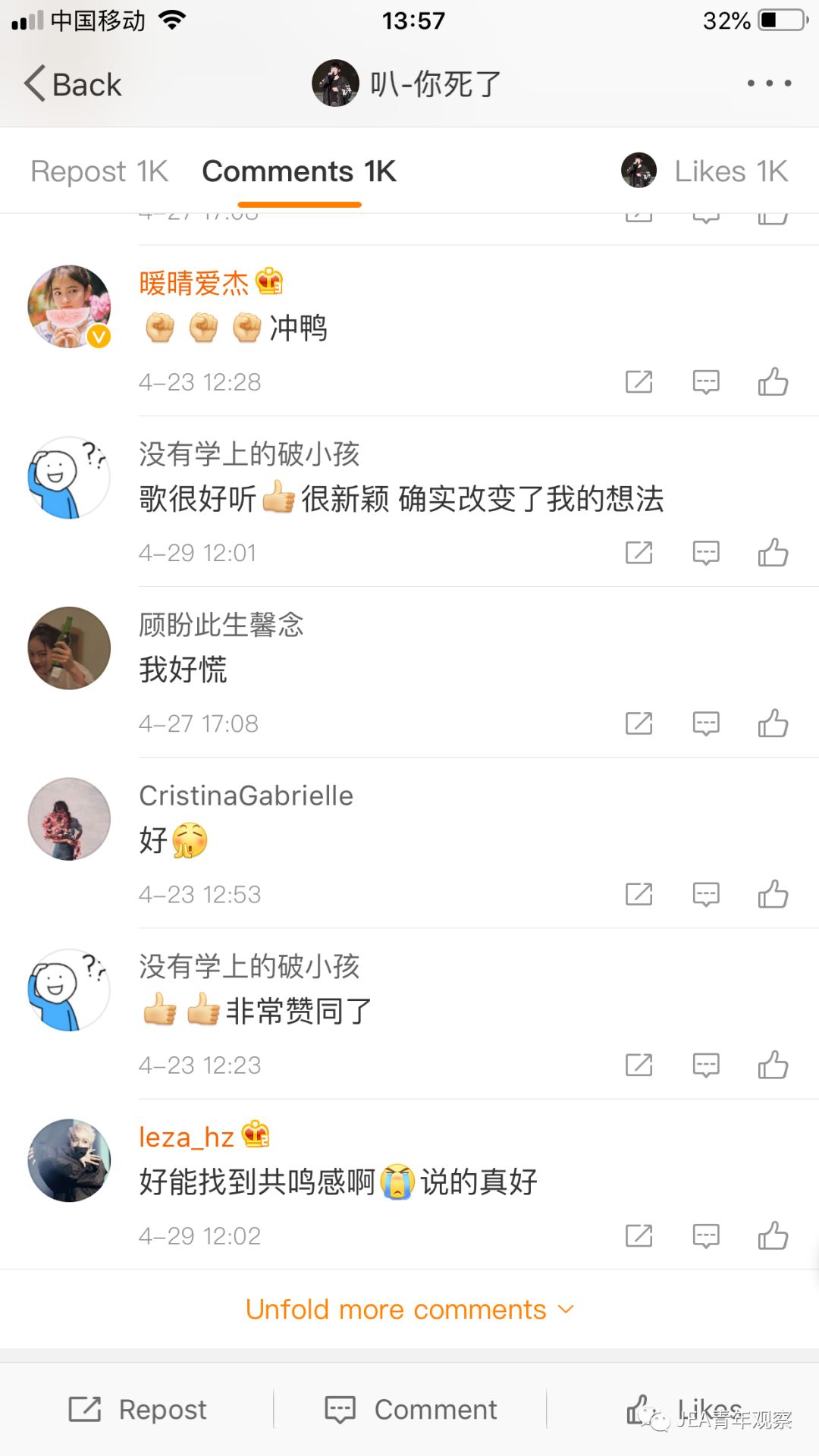
Task: Go back using the Back arrow
Action: coord(72,84)
